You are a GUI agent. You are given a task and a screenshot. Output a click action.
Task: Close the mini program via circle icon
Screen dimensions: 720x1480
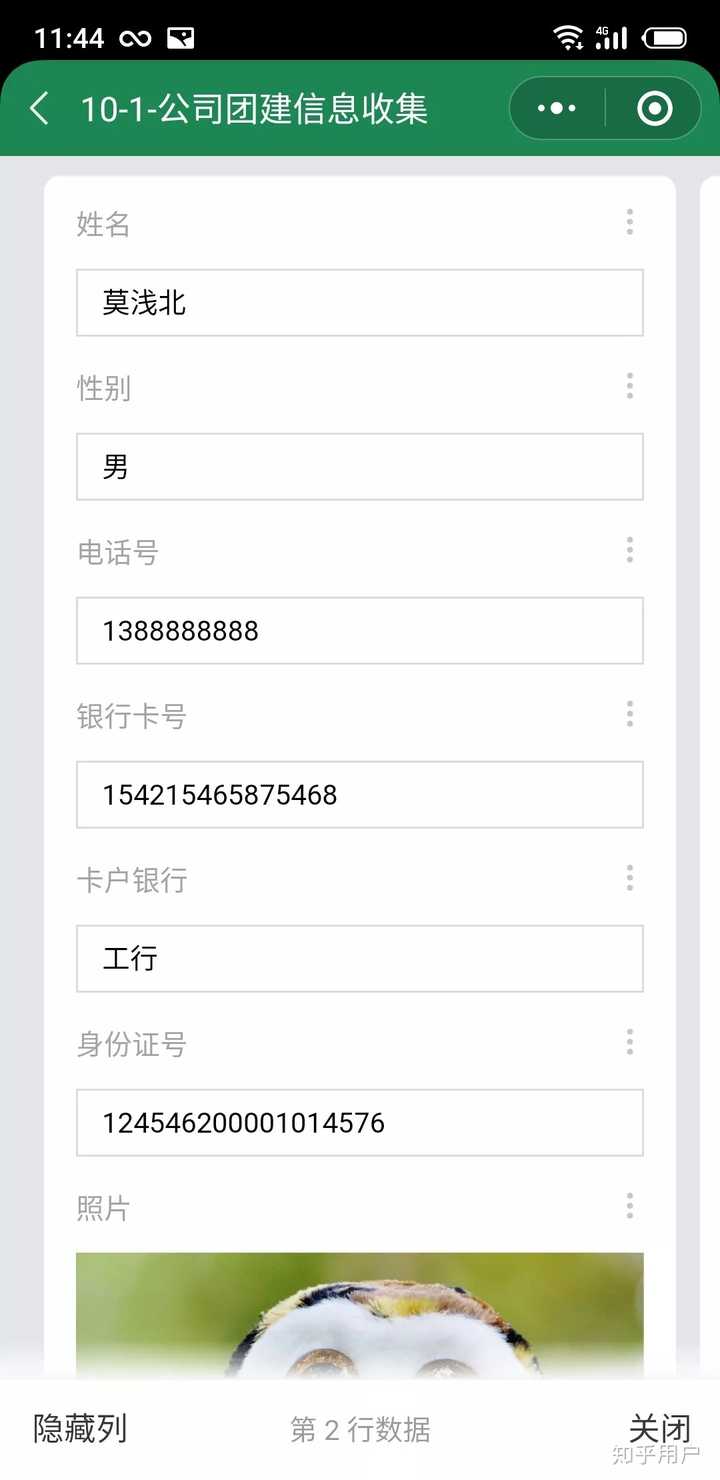[655, 108]
